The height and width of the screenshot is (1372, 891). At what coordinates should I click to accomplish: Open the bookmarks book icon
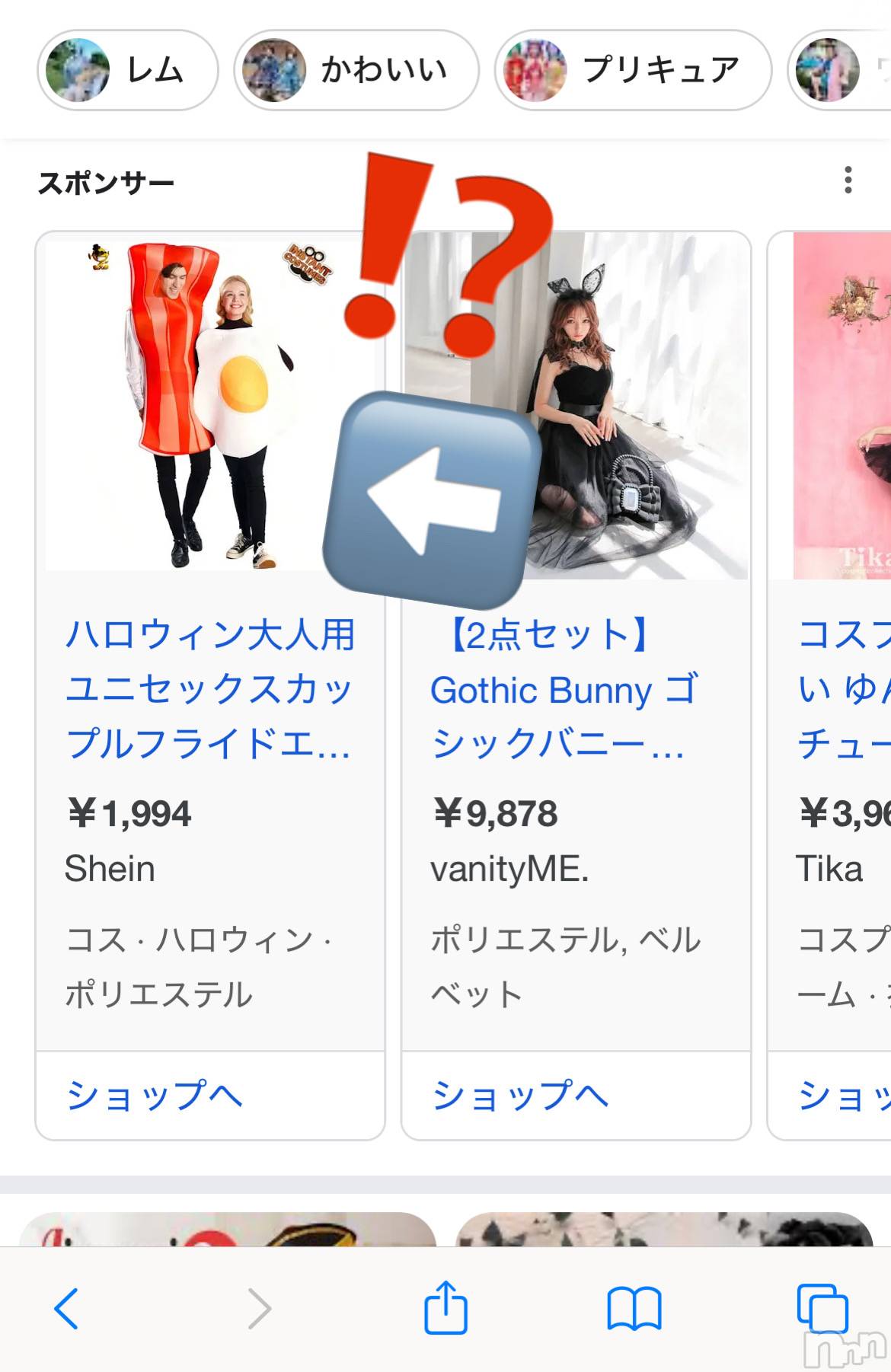tap(634, 1309)
